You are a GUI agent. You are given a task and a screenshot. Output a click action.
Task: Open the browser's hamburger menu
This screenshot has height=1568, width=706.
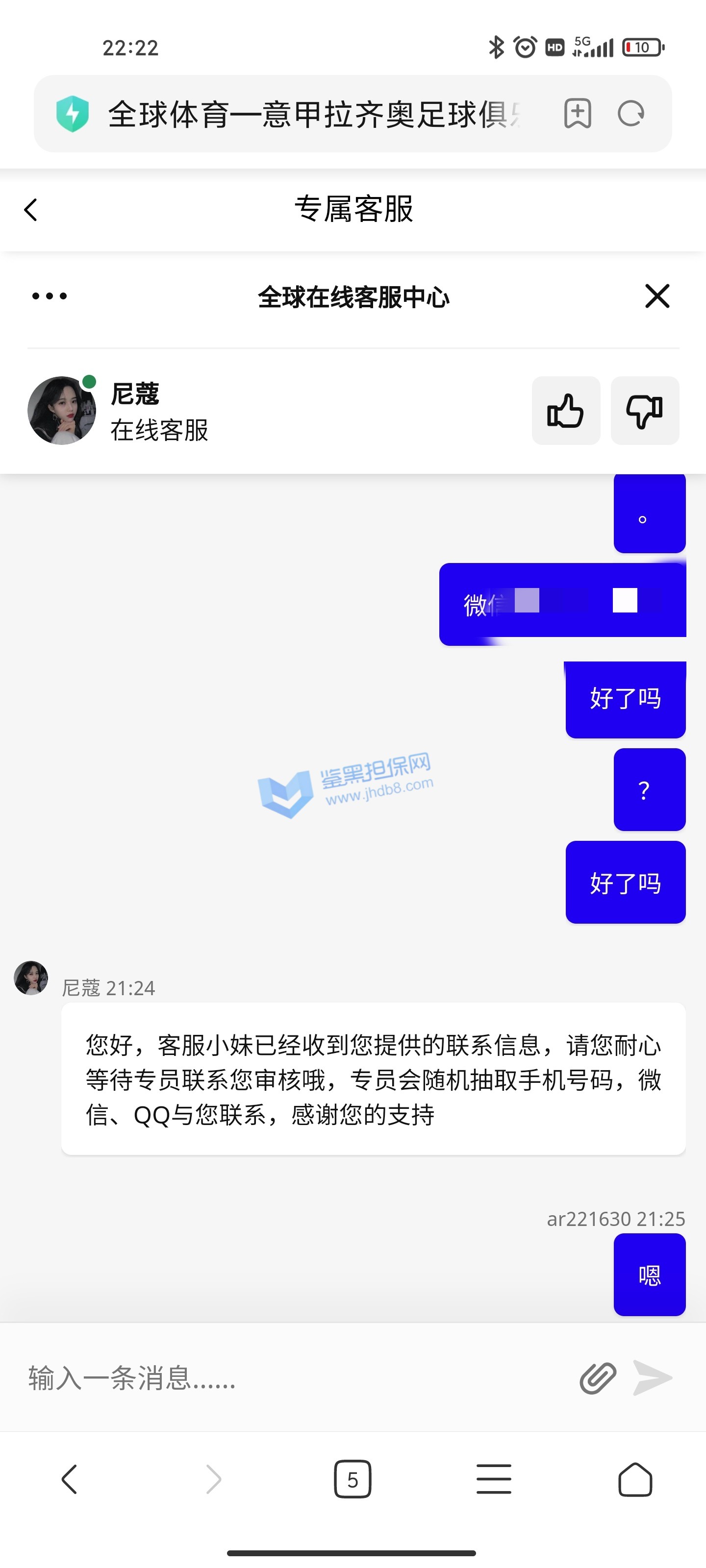click(x=493, y=1479)
